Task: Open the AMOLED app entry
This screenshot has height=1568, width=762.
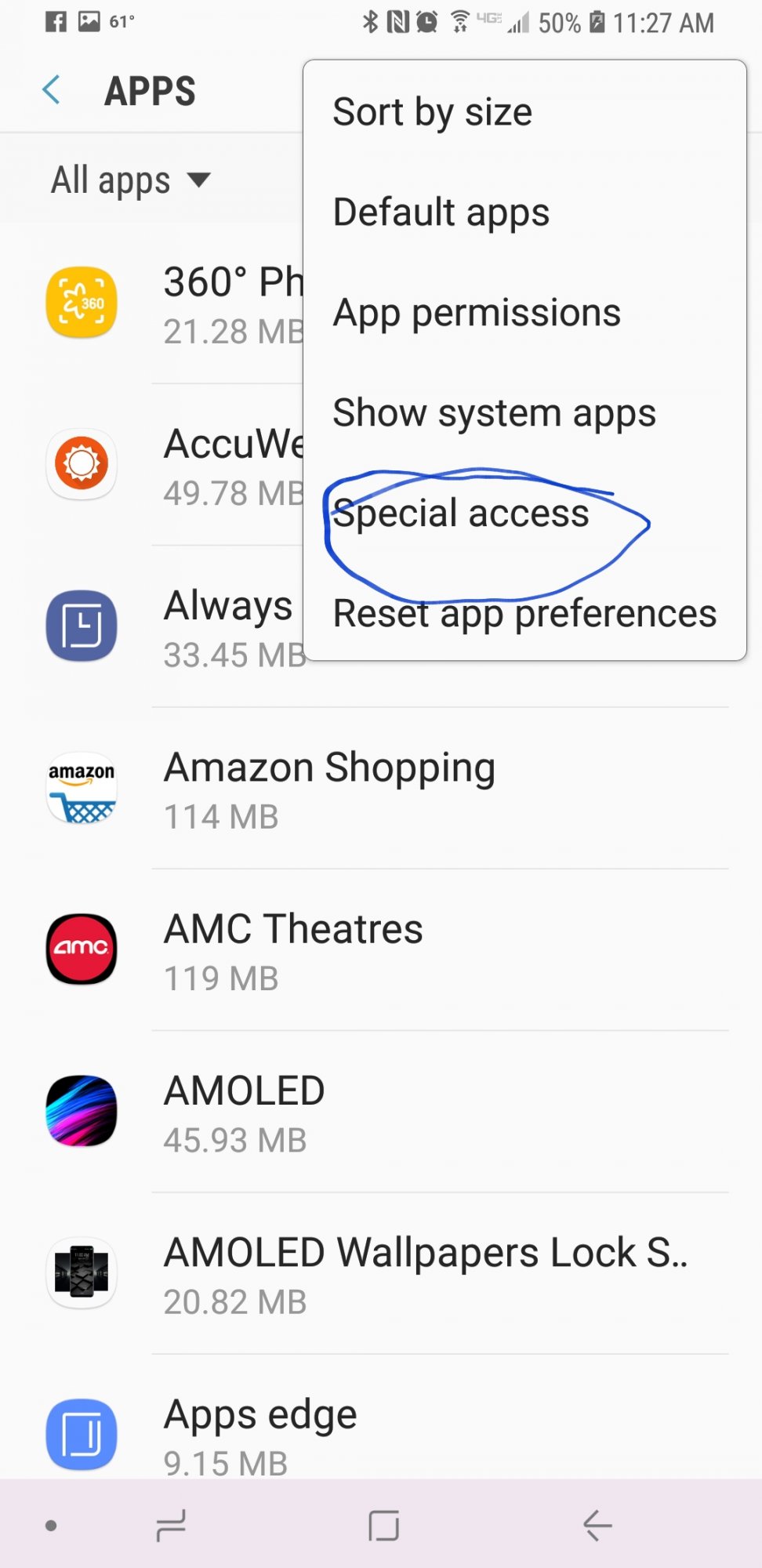Action: pyautogui.click(x=381, y=1112)
